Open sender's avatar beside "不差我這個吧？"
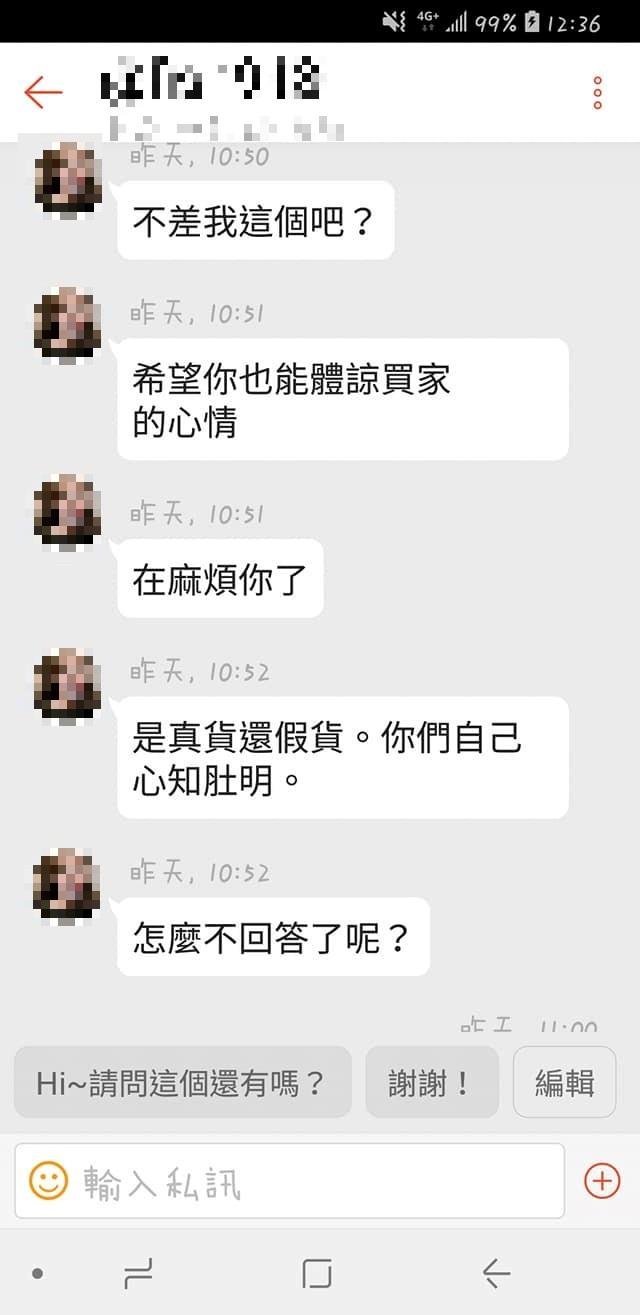640x1315 pixels. point(67,181)
